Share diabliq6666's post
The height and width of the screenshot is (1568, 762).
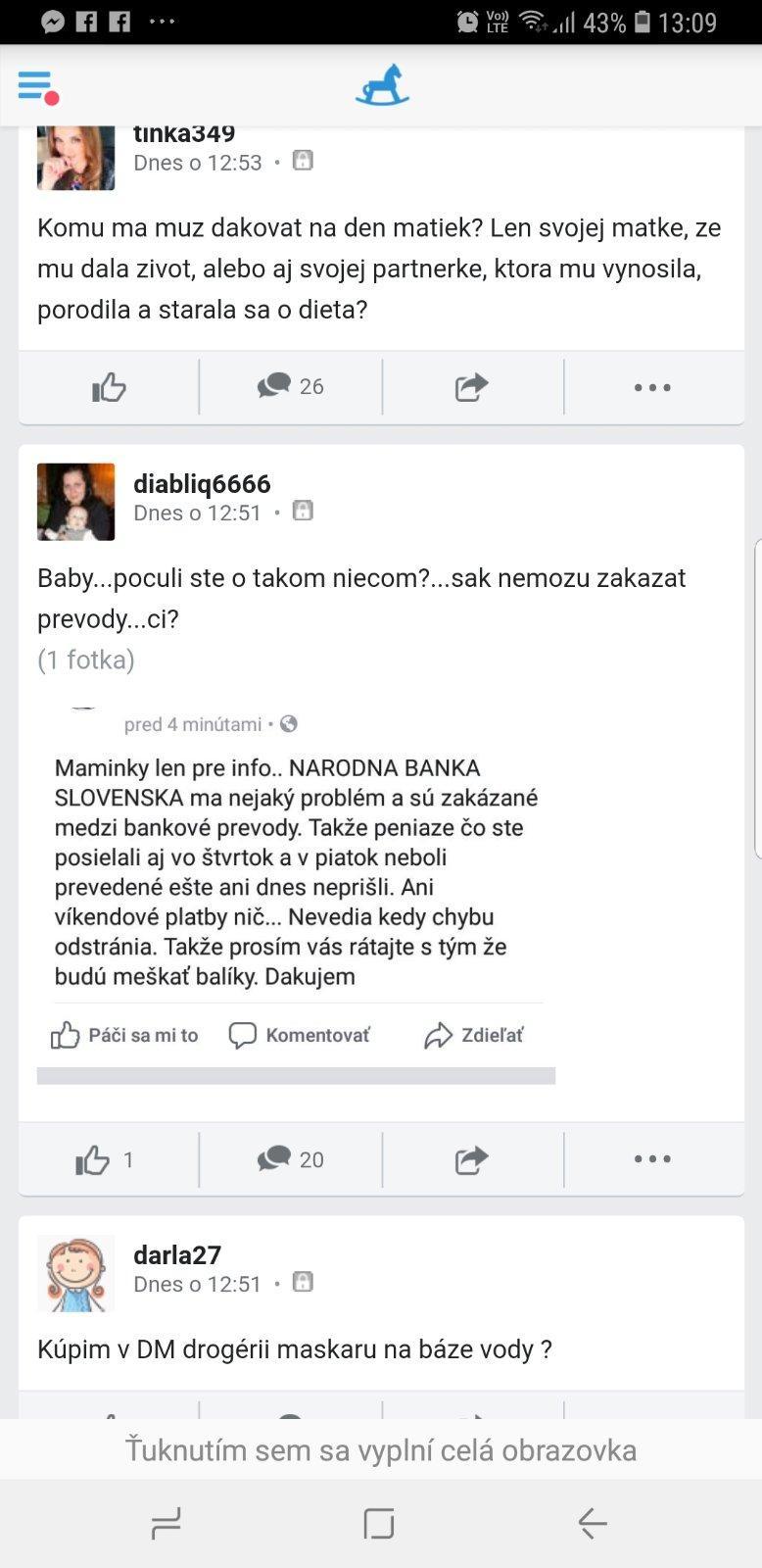[471, 1159]
